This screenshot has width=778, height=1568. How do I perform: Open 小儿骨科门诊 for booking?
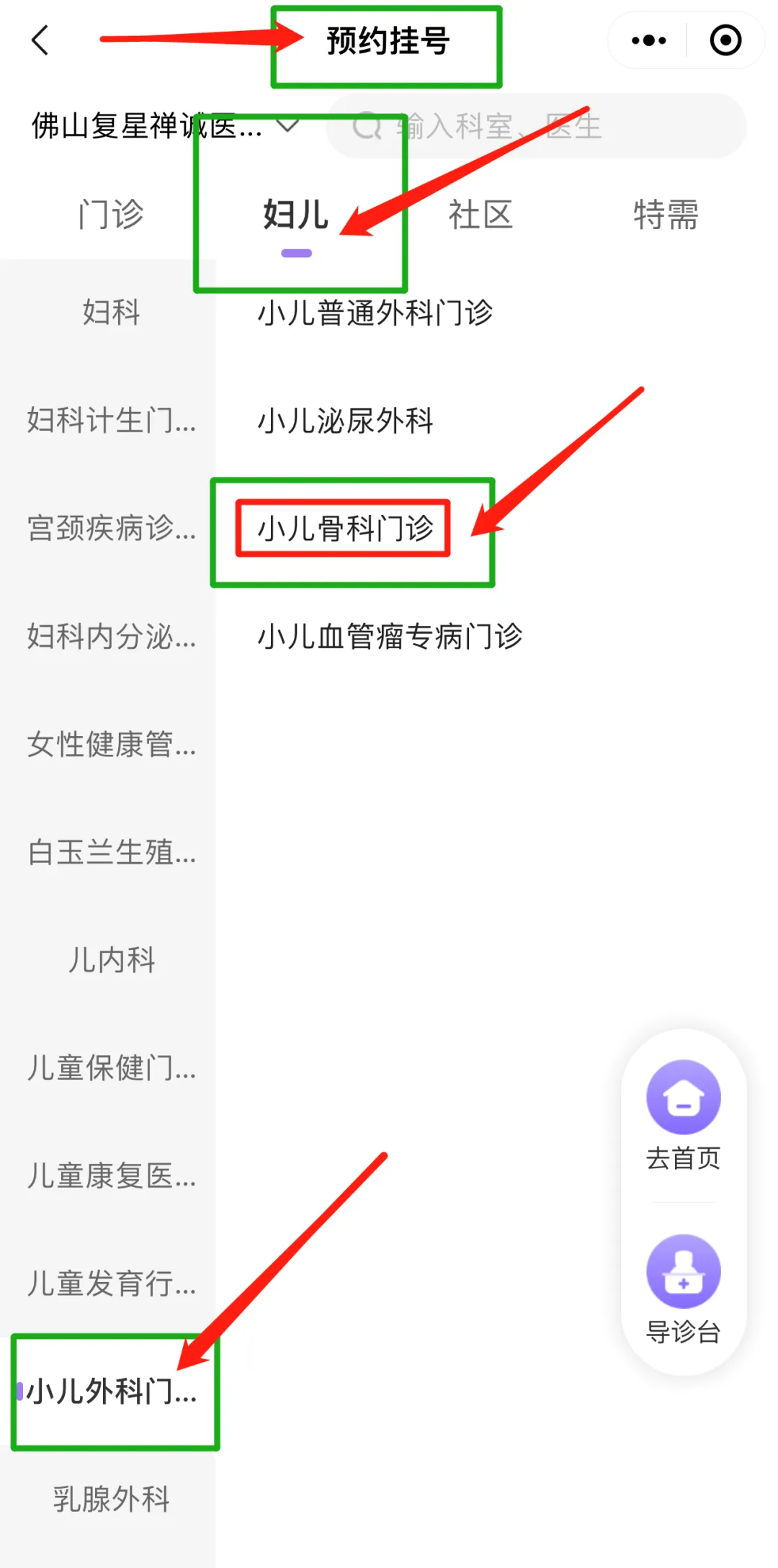point(345,529)
